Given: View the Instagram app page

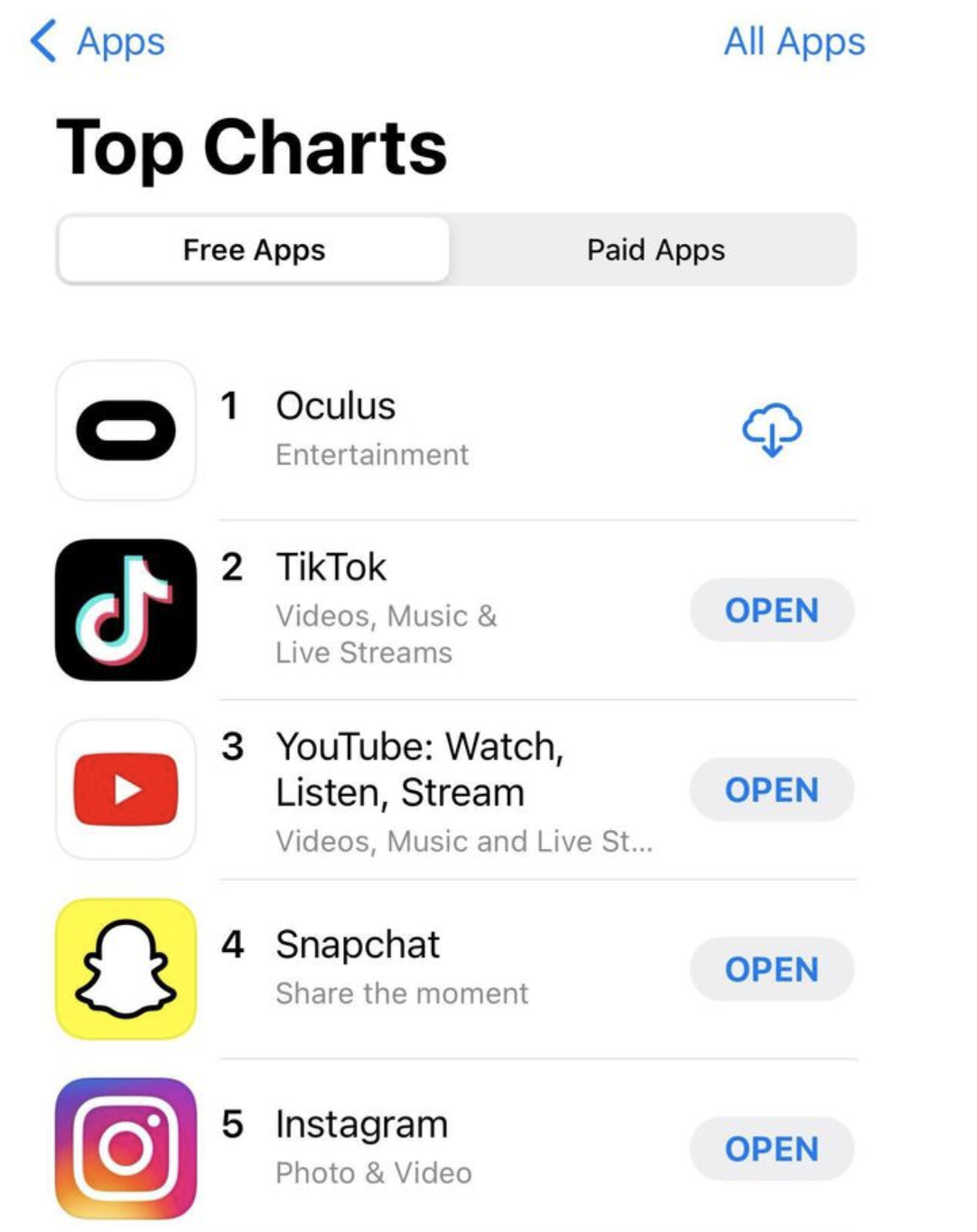Looking at the screenshot, I should (x=361, y=1125).
